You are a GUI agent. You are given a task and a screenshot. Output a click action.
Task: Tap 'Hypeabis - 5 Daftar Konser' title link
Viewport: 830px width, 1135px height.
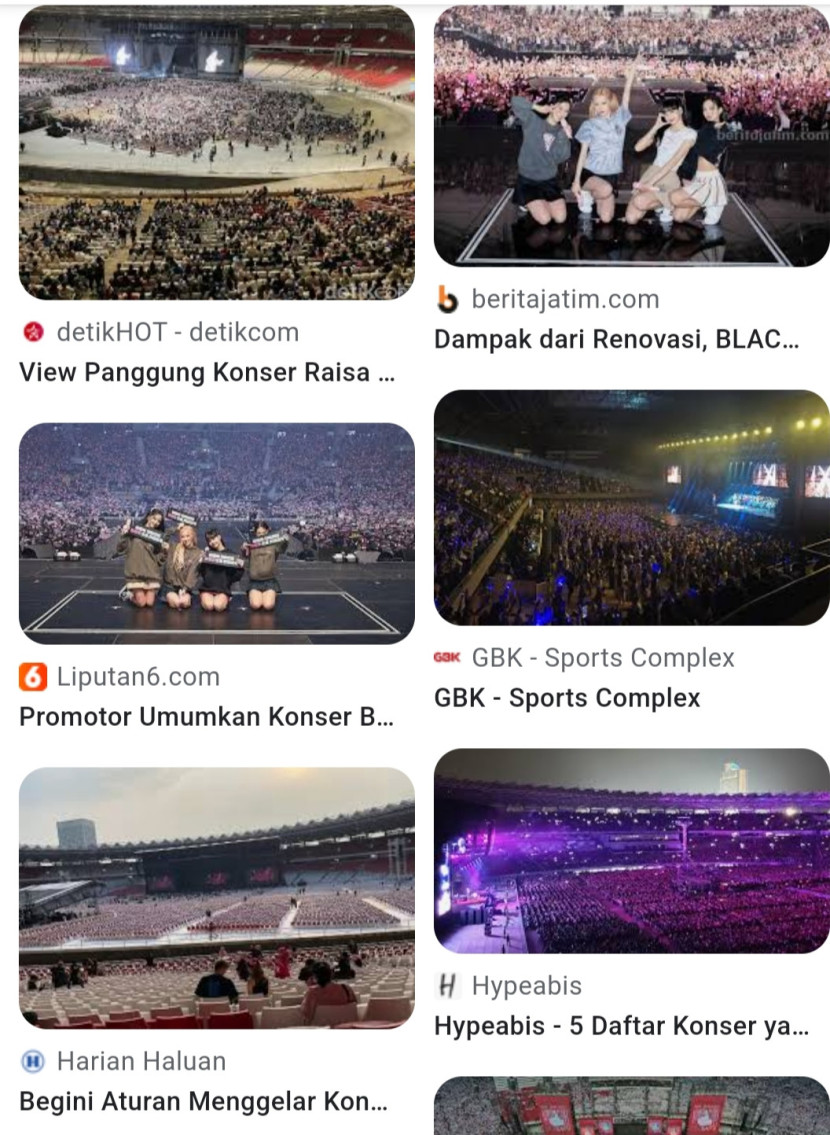pos(621,1026)
